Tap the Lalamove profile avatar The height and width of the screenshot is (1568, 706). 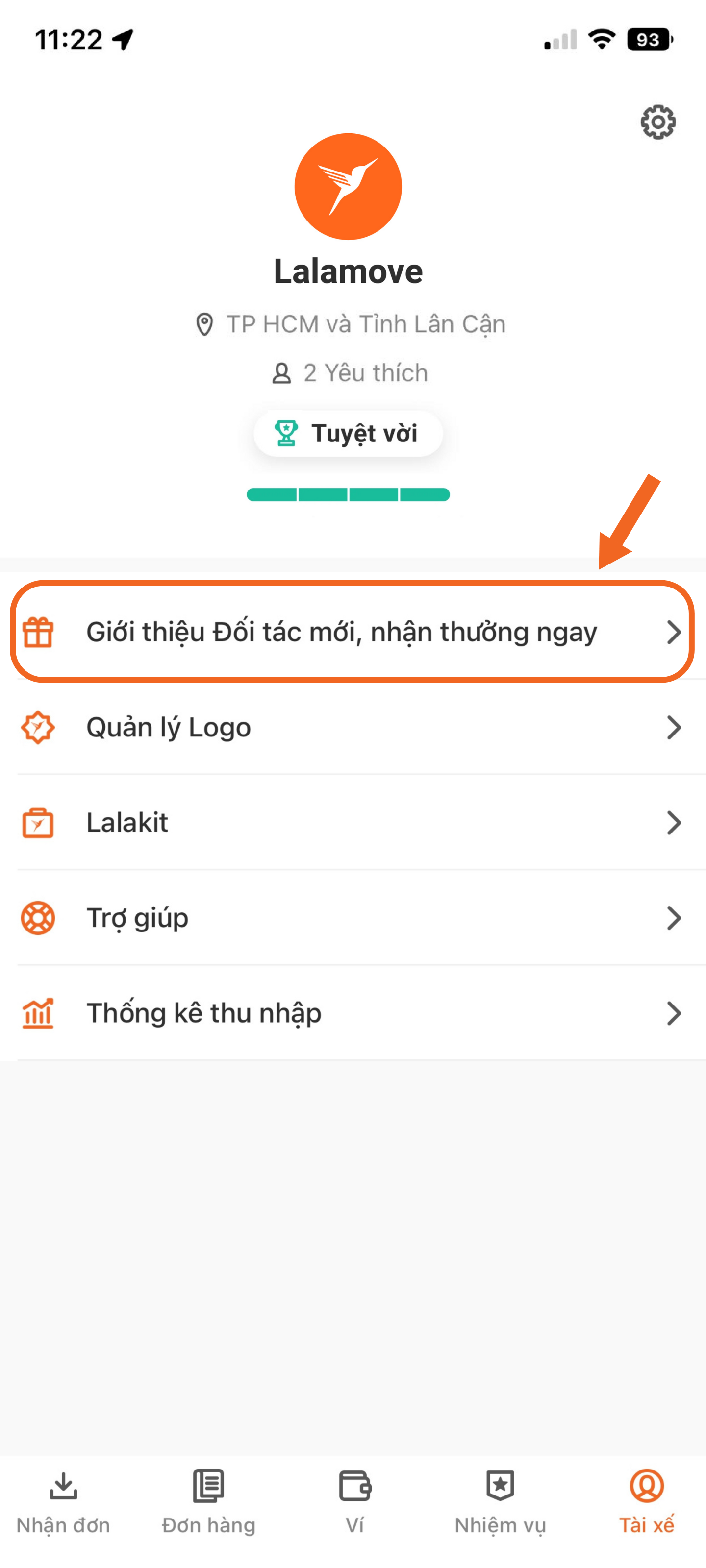(348, 186)
